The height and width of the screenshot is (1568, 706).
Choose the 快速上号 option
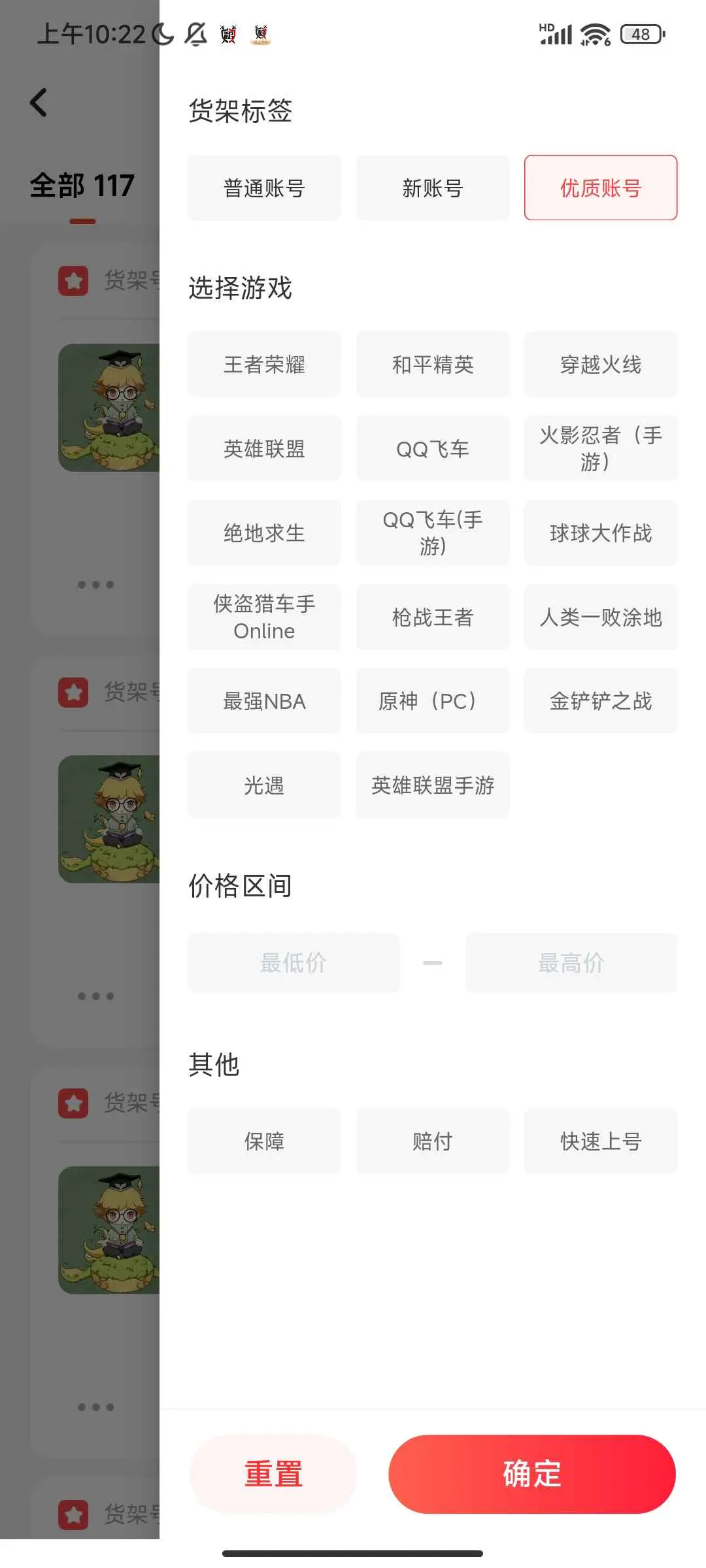point(600,1141)
